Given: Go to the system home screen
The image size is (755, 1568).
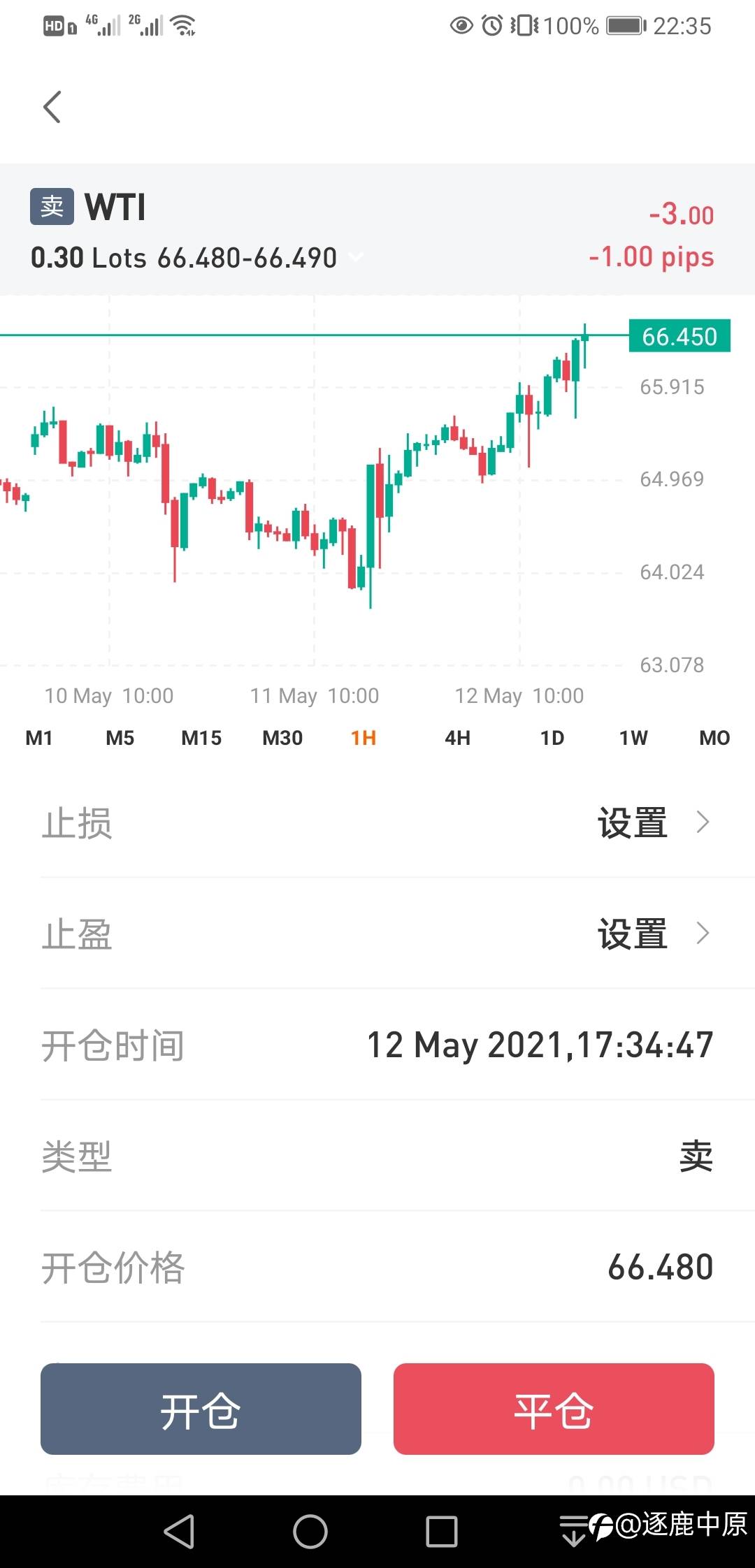Looking at the screenshot, I should [310, 1532].
